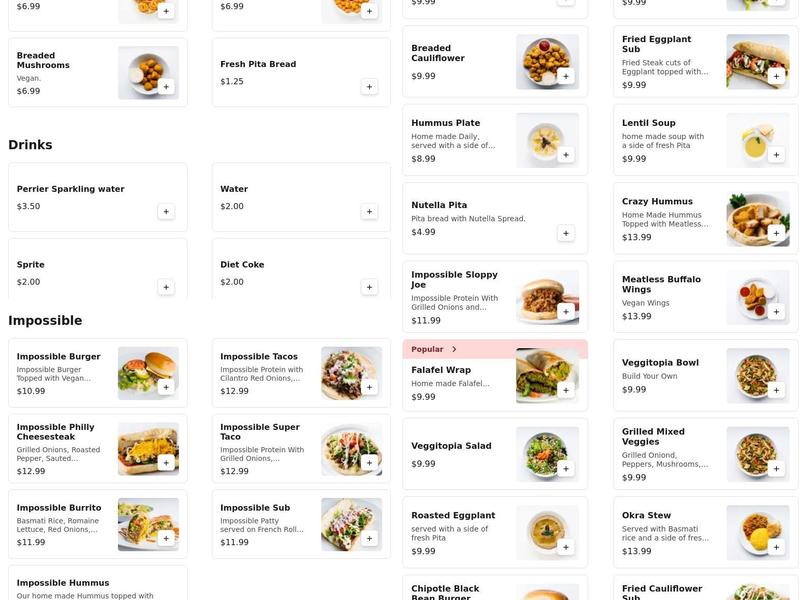Add Nutella Pita to the order

coord(565,233)
